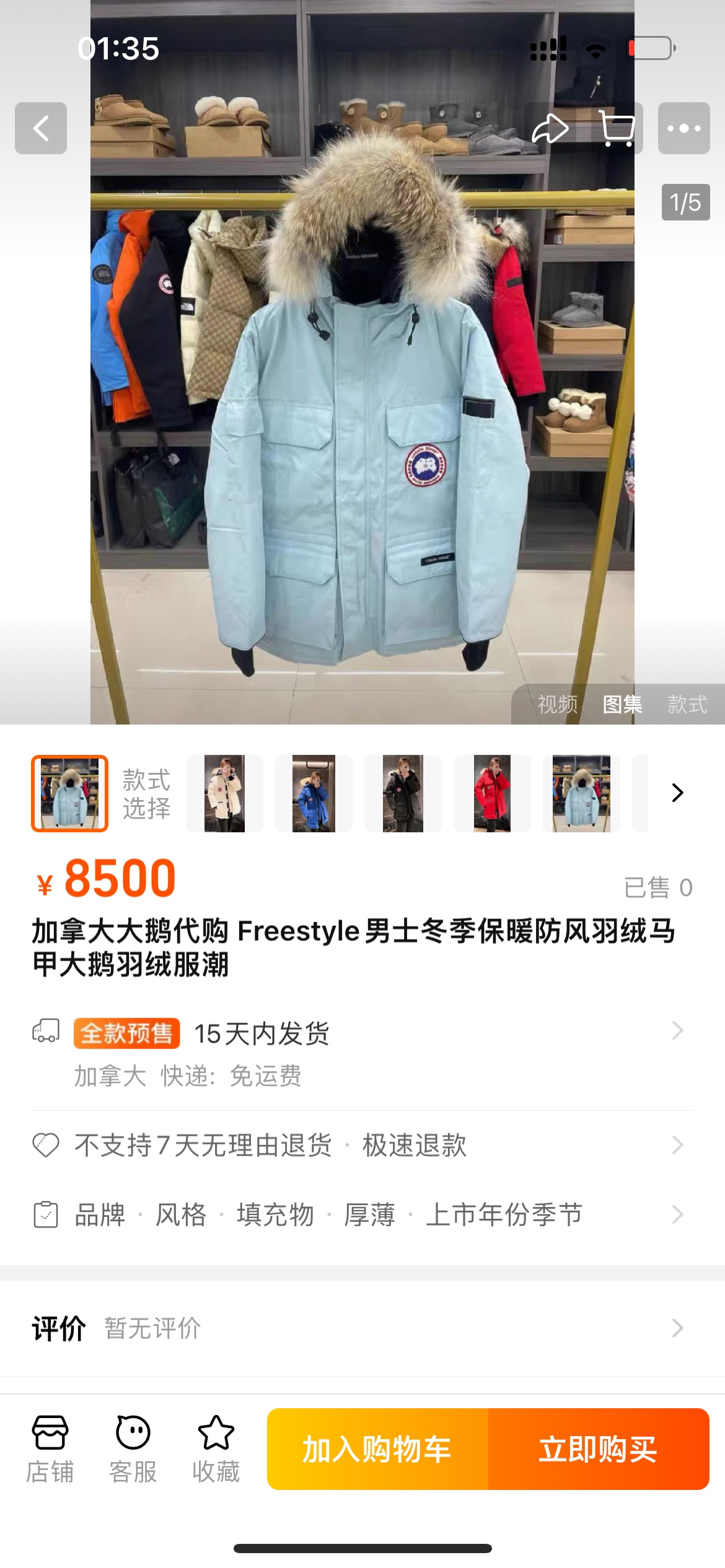
Task: Select the red jacket style thumbnail
Action: click(x=492, y=793)
